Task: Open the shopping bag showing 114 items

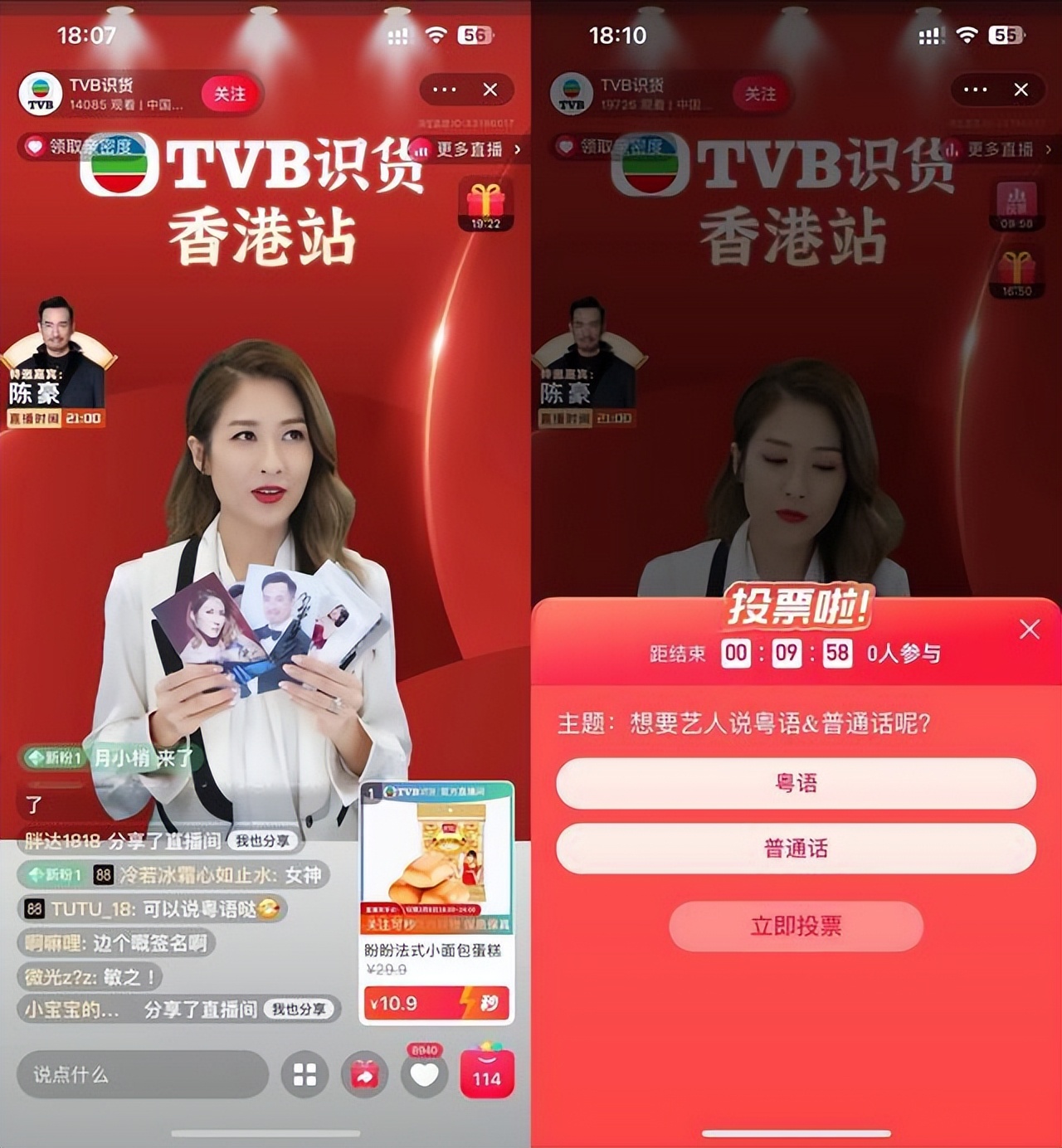Action: click(x=487, y=1076)
